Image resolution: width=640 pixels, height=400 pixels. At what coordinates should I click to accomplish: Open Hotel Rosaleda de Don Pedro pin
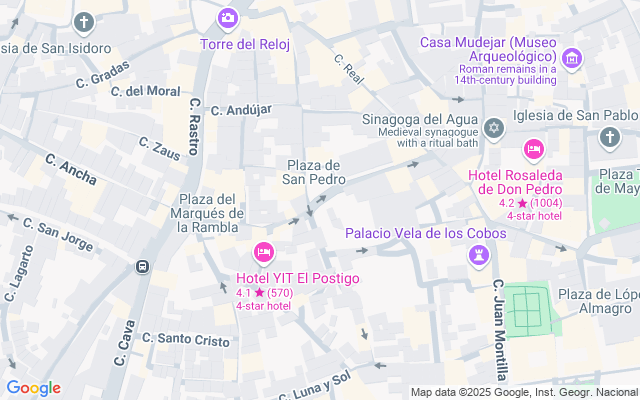pos(534,151)
